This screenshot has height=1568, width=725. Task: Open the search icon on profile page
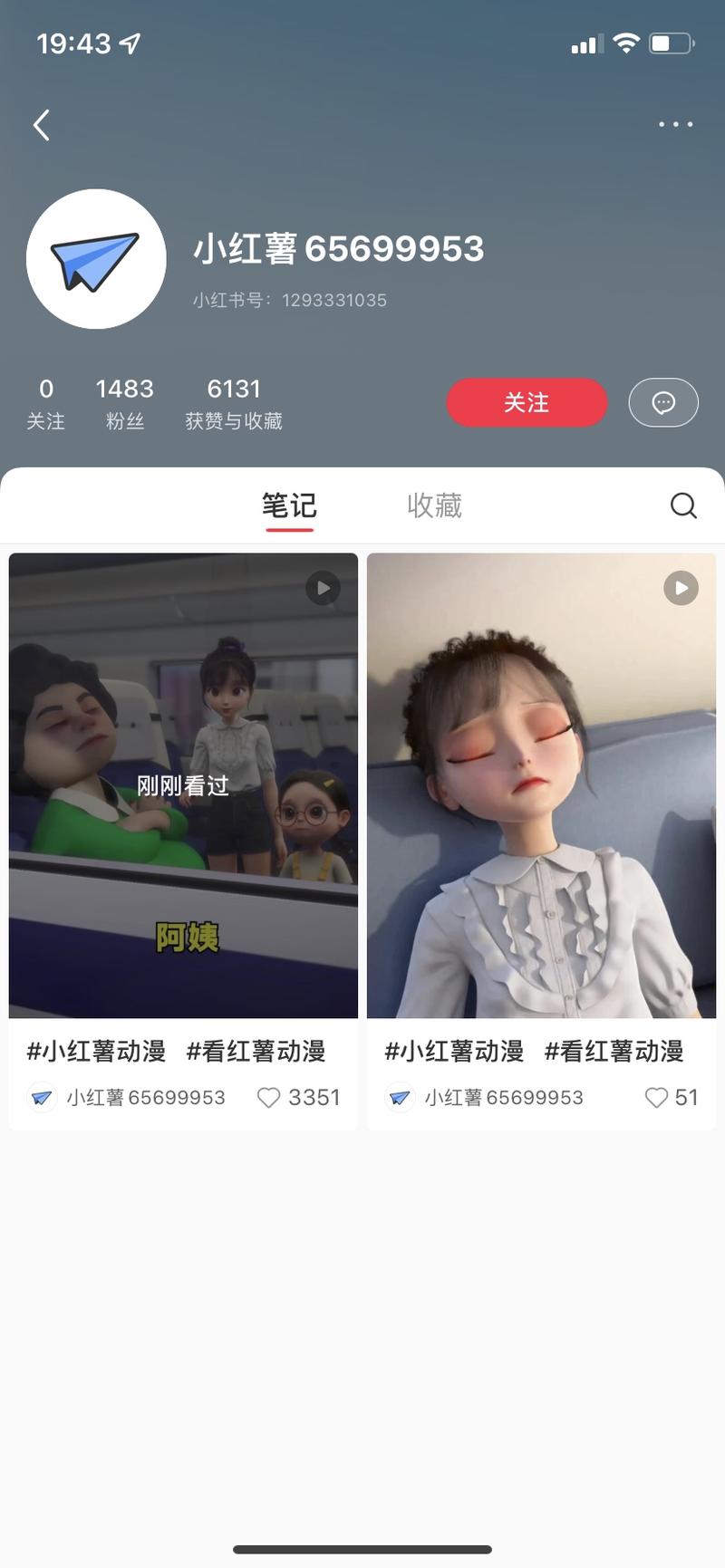coord(683,505)
